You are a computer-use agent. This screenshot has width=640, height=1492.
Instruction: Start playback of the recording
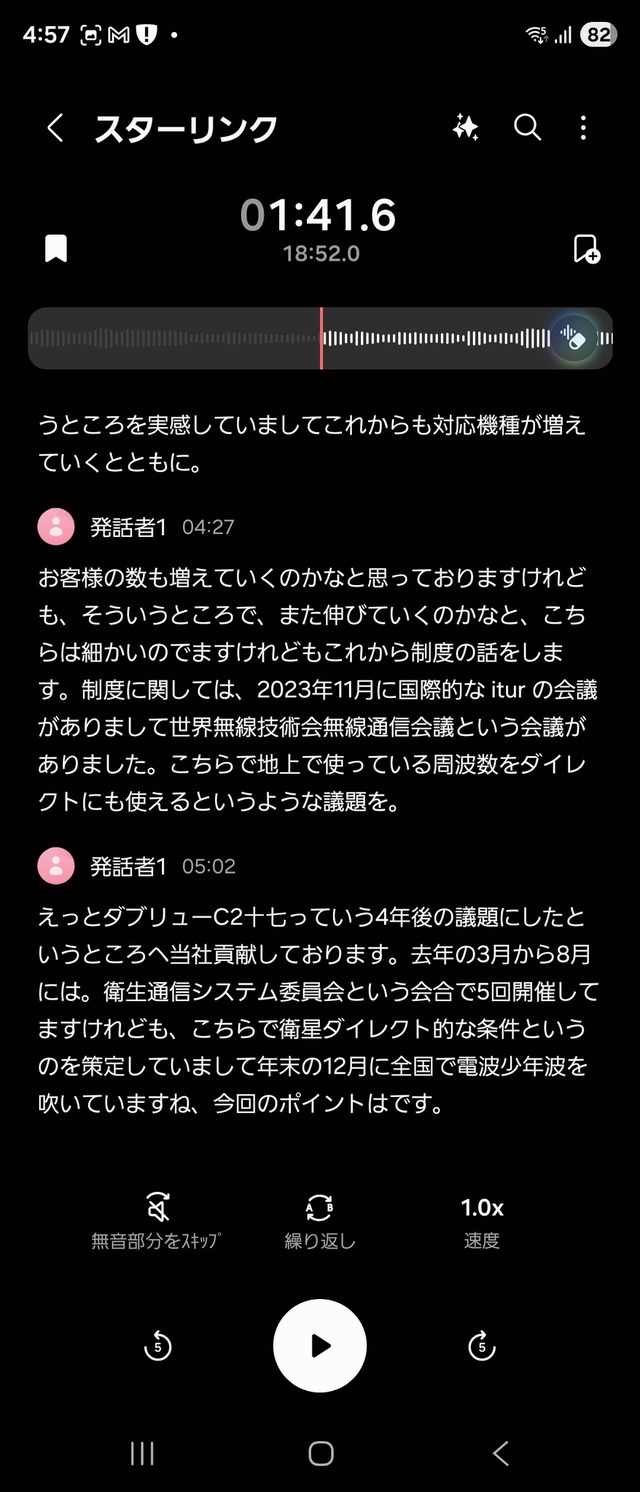click(x=320, y=1346)
